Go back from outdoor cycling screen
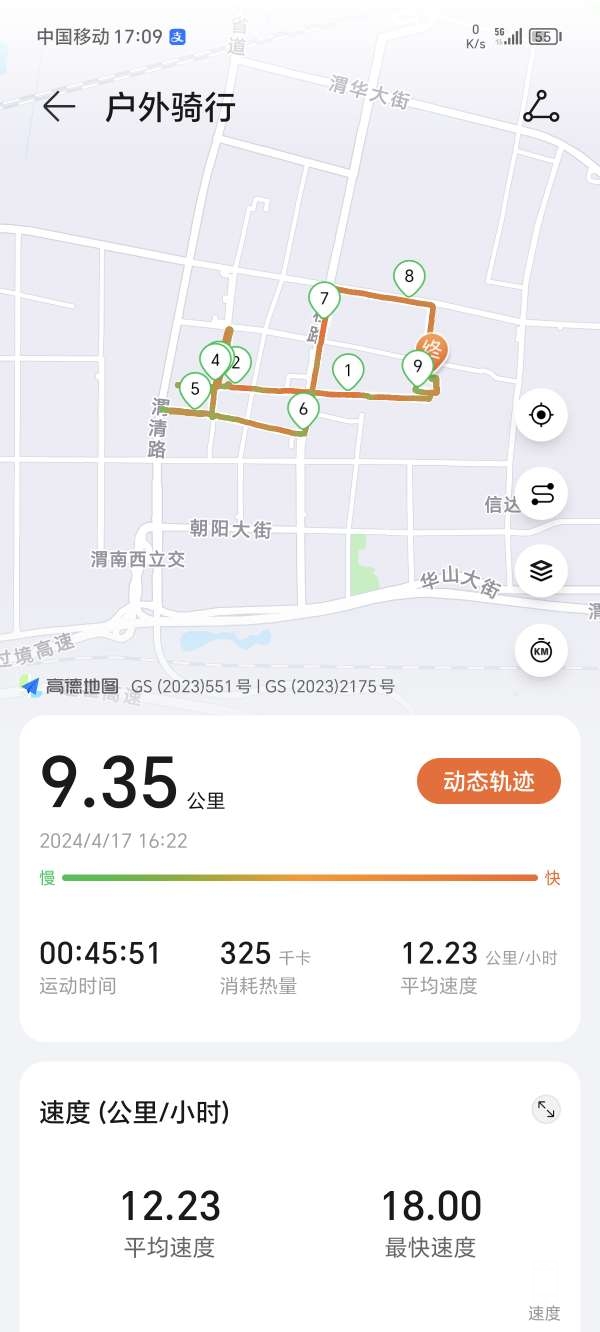This screenshot has width=600, height=1332. (x=59, y=107)
